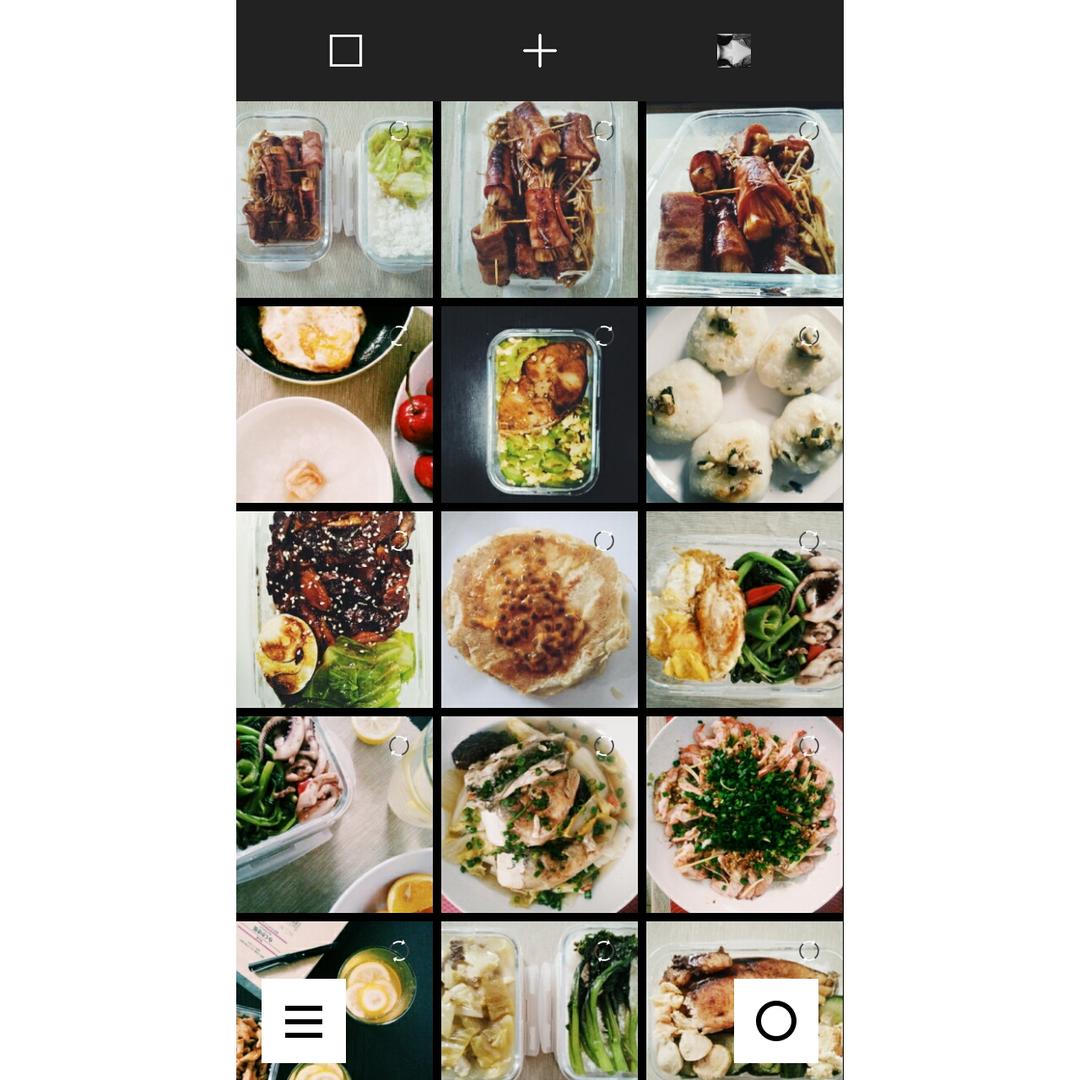Select the angled bacon mushroom rolls photo

coord(745,200)
